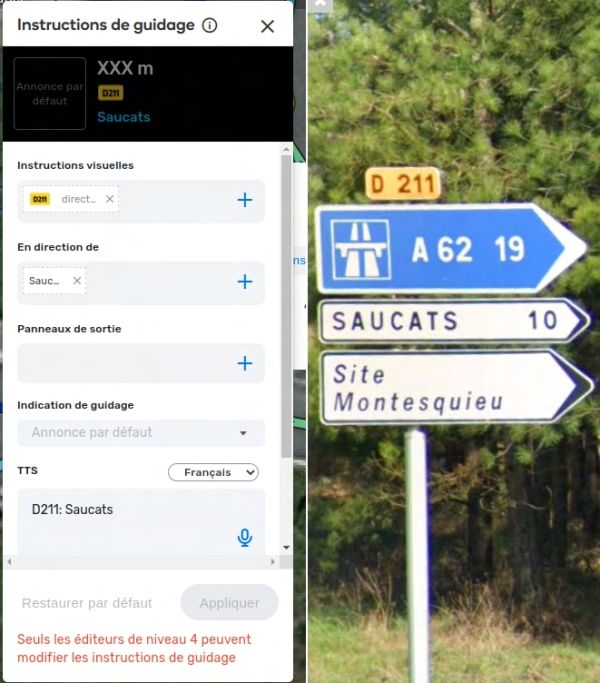The width and height of the screenshot is (600, 683).
Task: Apply changes with the Appliquer button
Action: [229, 603]
